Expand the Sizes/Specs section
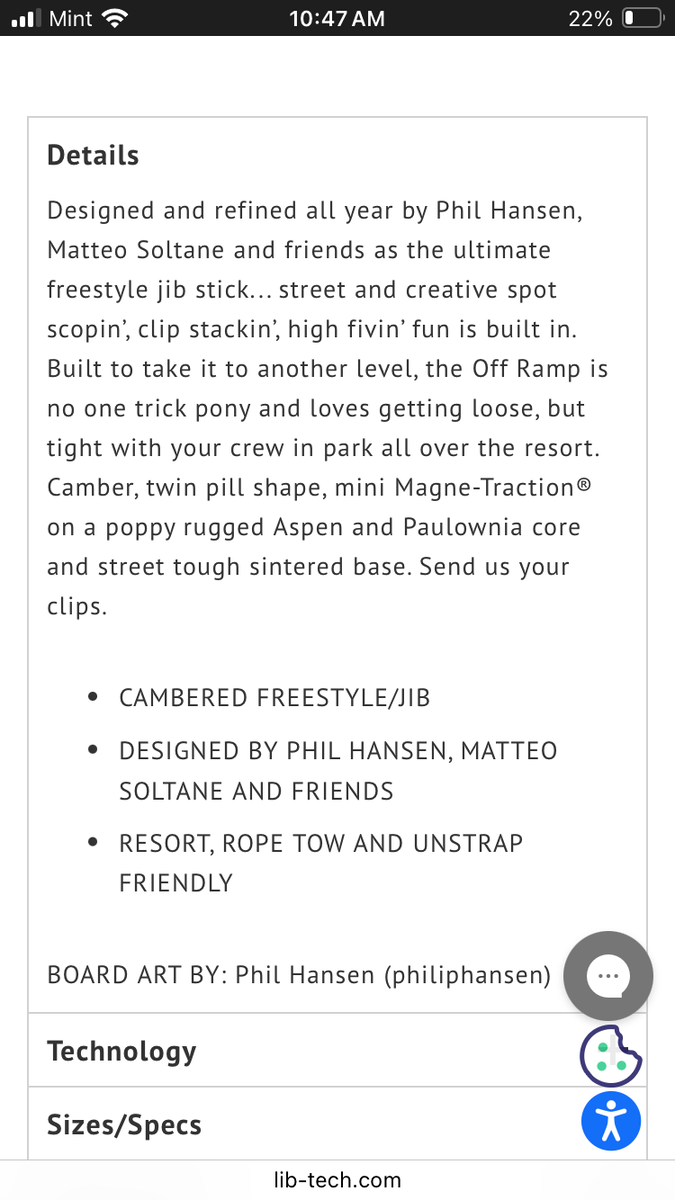 coord(125,1125)
